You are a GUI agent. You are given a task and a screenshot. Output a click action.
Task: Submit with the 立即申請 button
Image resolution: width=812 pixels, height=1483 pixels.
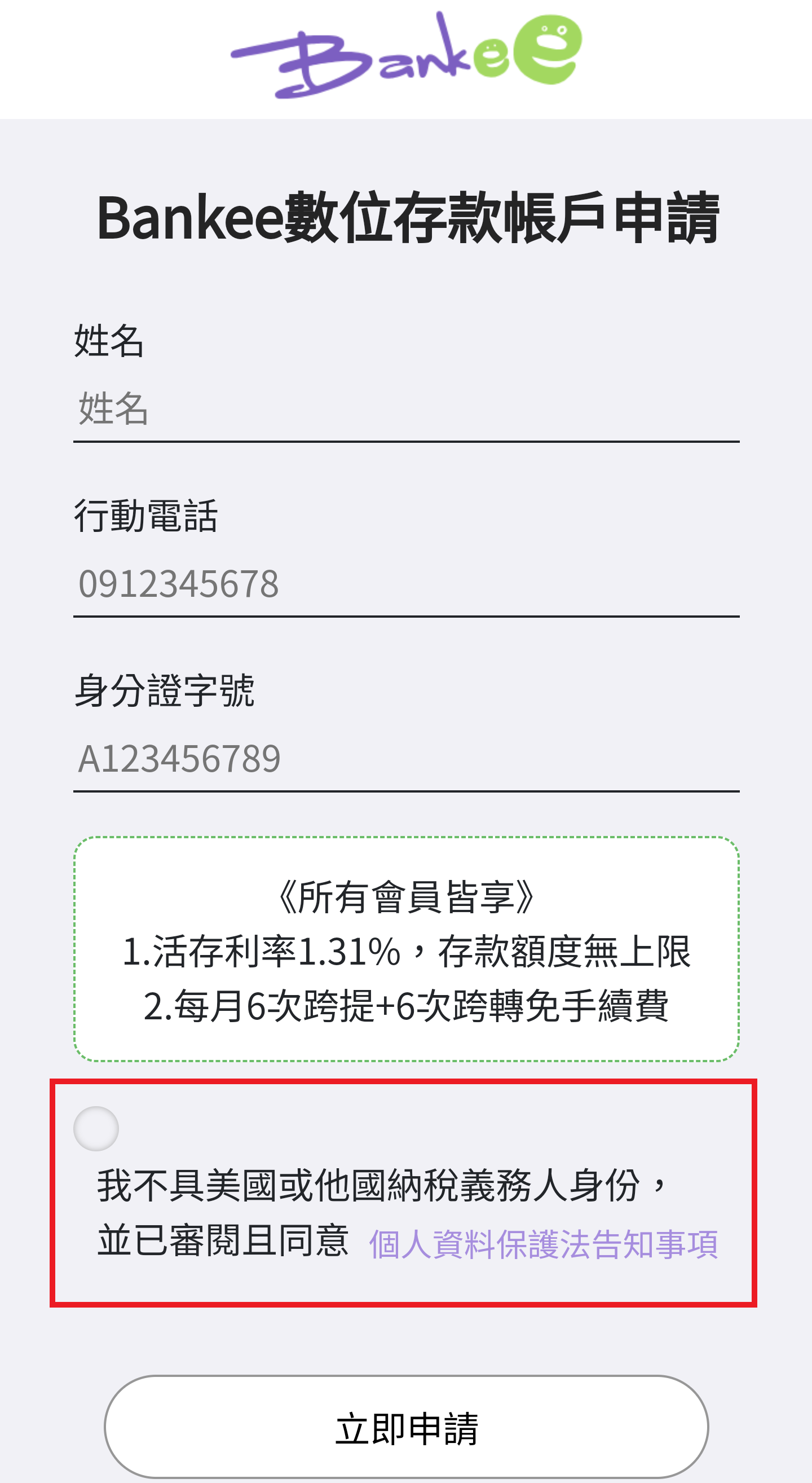tap(407, 1428)
